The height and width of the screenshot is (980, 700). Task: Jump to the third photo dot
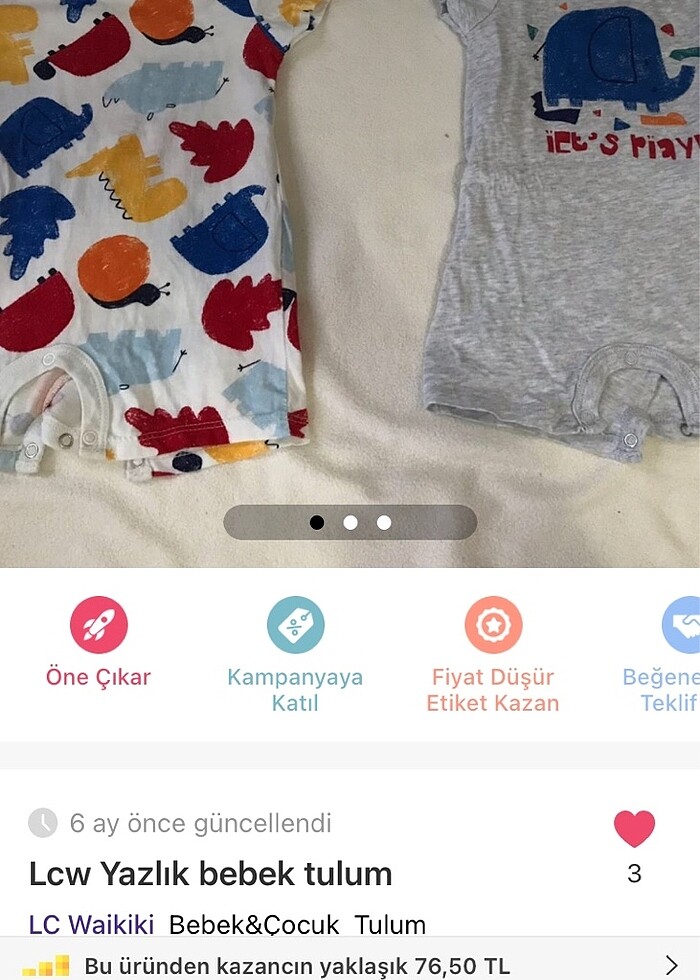coord(384,522)
